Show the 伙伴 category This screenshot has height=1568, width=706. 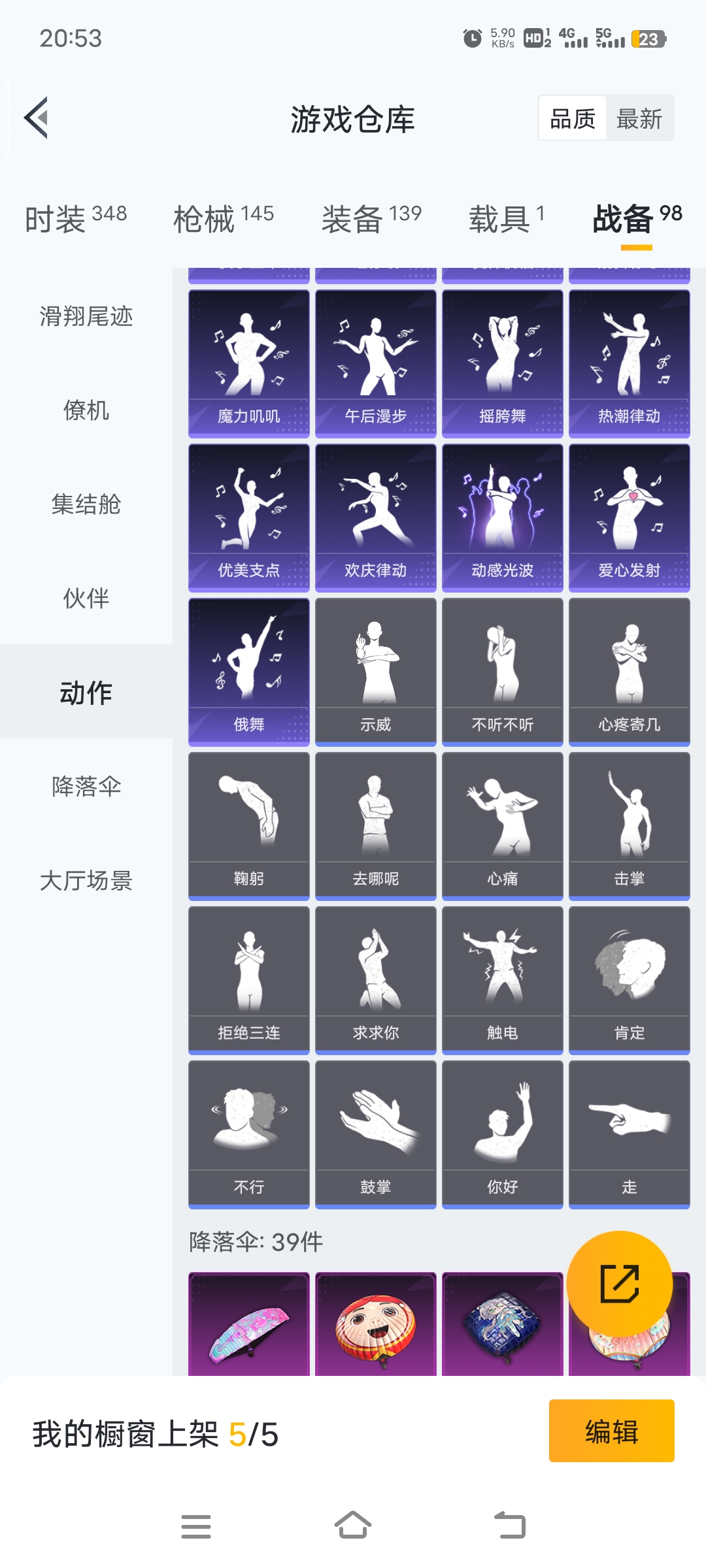pos(86,599)
